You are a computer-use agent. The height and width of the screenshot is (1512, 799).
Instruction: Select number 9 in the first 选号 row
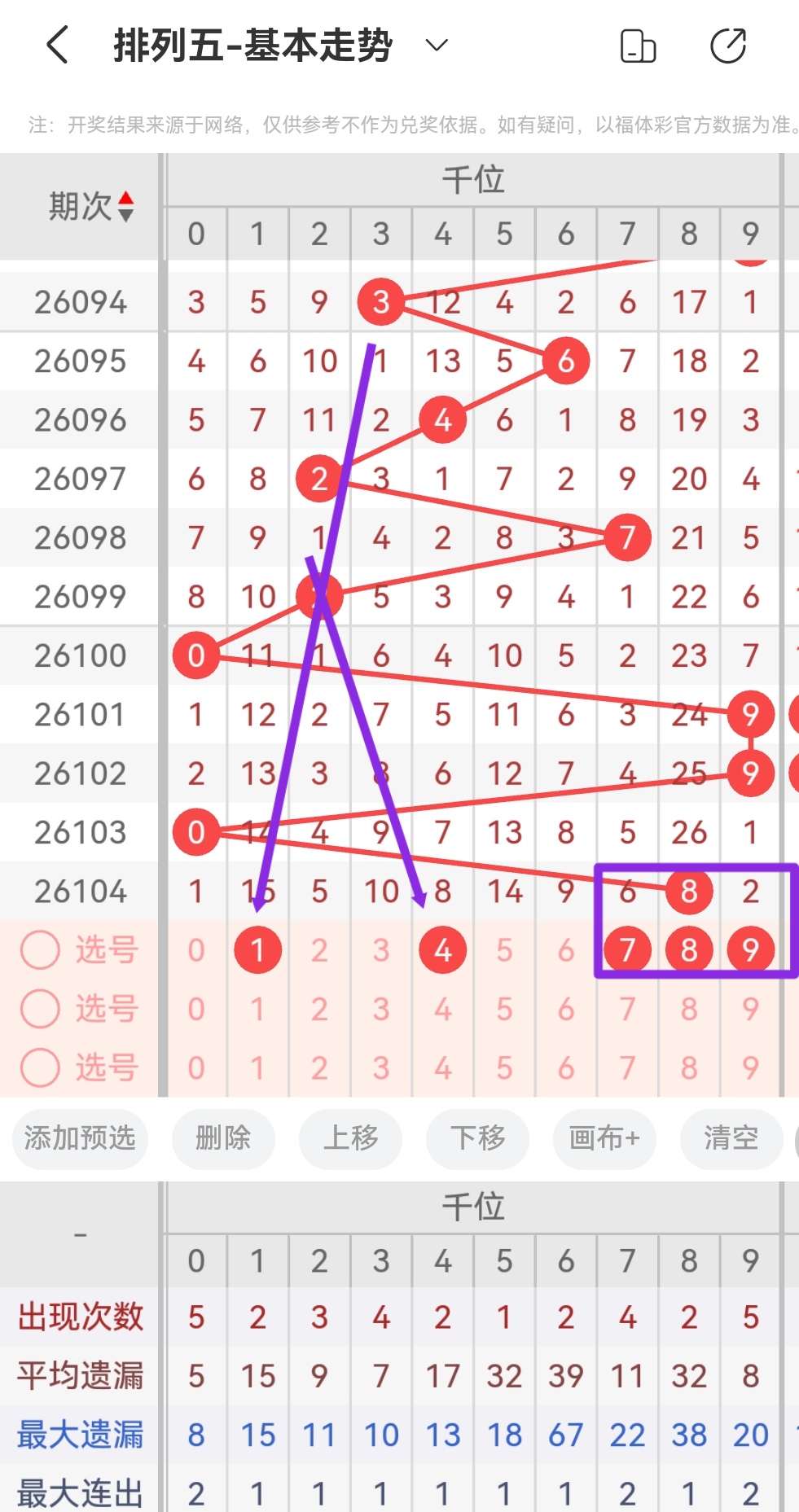coord(750,949)
